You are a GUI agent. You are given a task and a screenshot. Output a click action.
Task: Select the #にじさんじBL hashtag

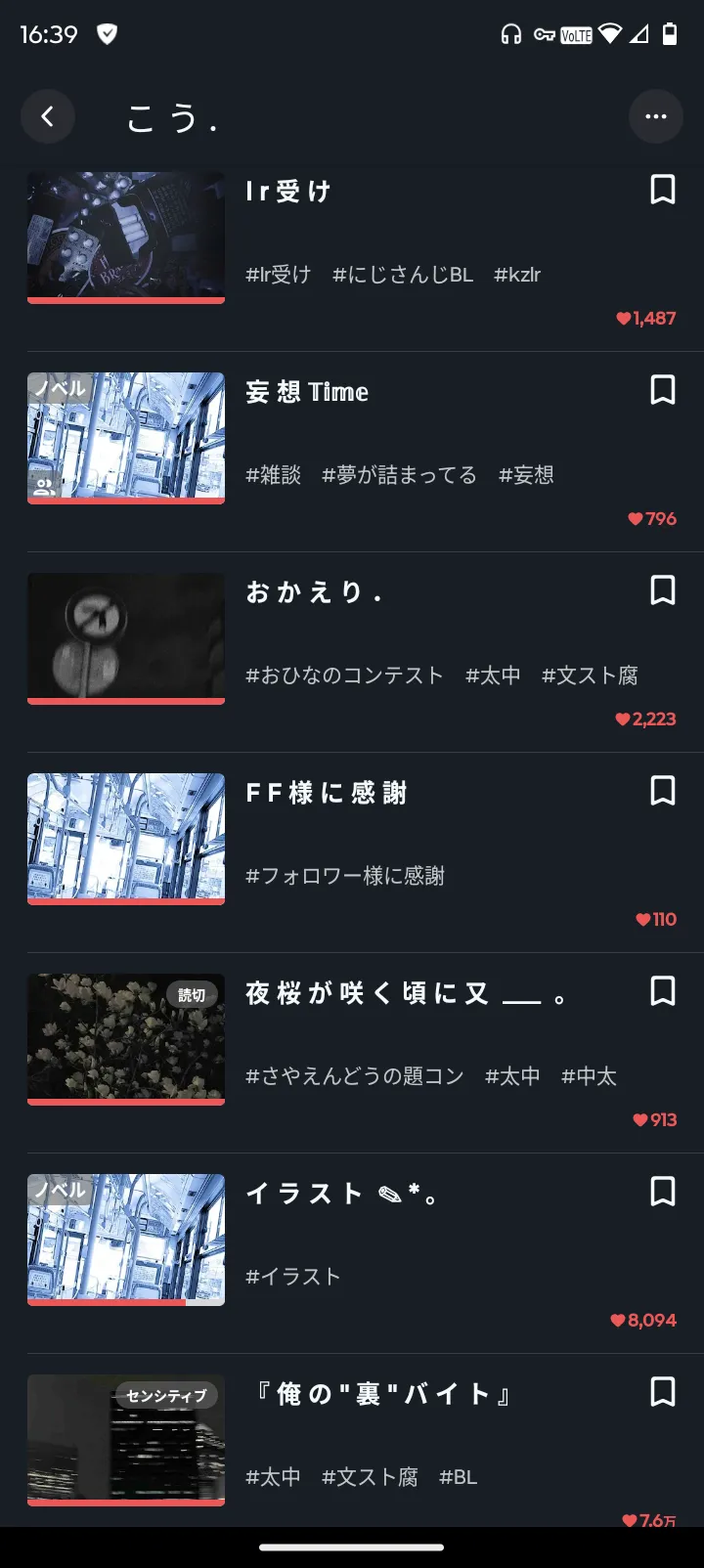[403, 275]
